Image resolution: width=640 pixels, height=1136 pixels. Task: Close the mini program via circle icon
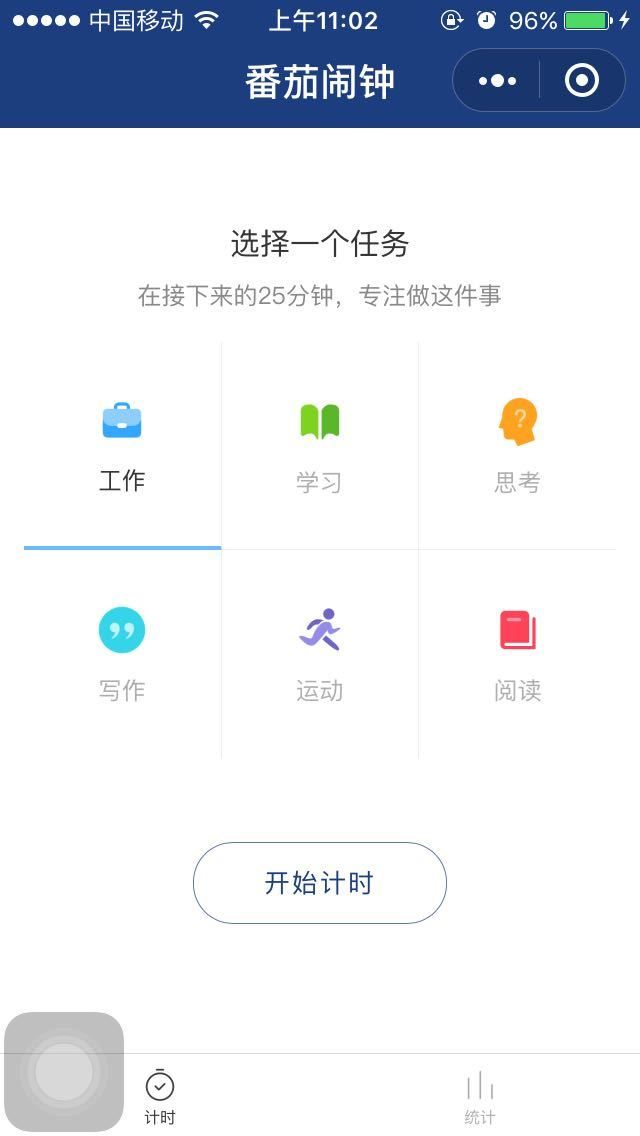[x=582, y=80]
